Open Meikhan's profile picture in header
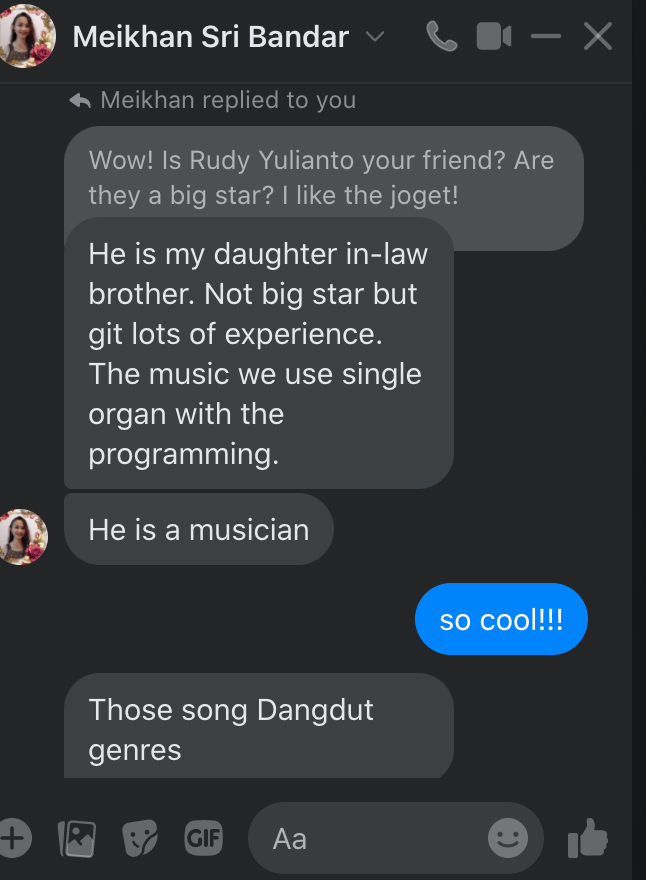646x880 pixels. (25, 36)
